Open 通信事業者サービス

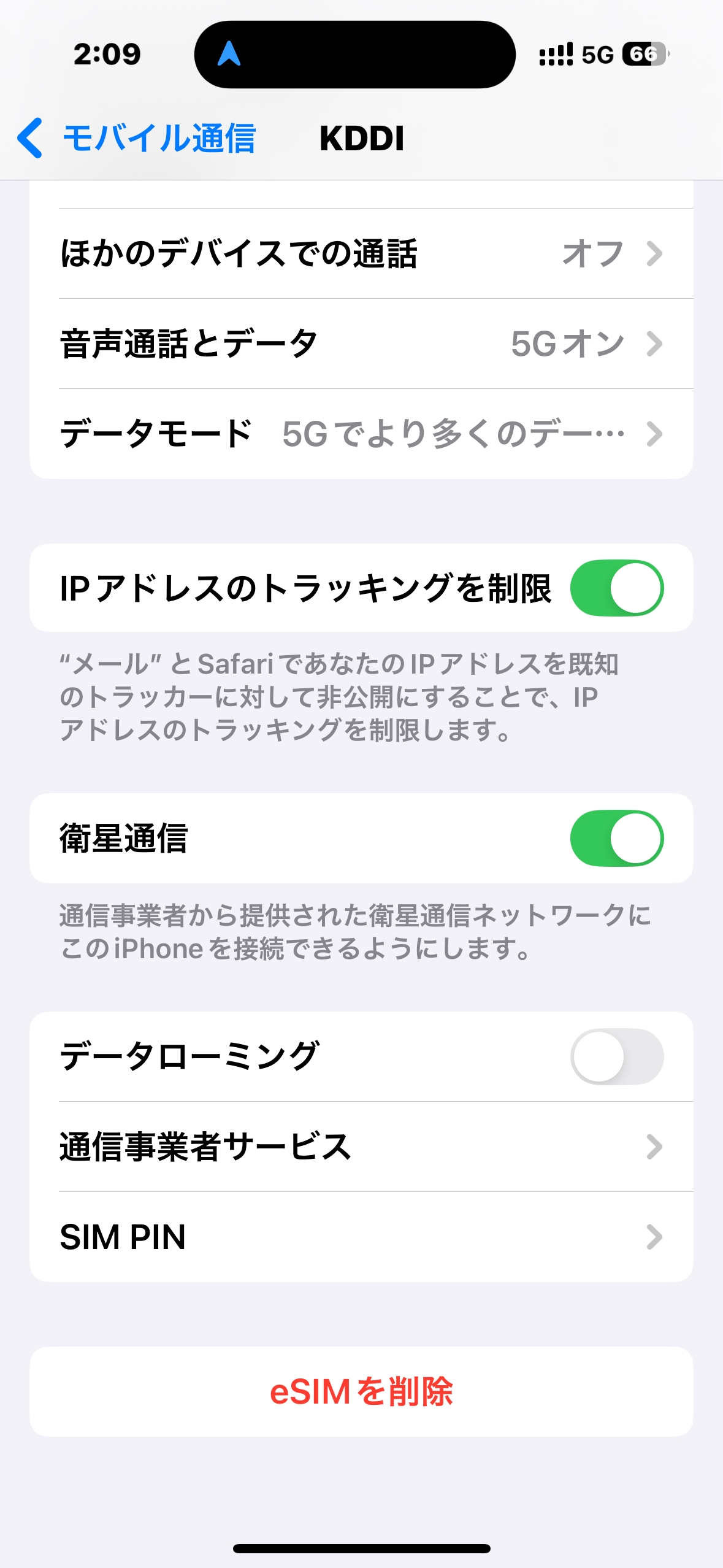(x=361, y=1147)
